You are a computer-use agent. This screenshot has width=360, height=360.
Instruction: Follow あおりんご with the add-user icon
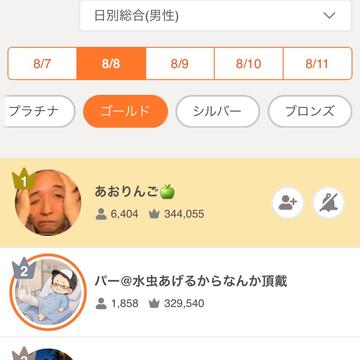(x=288, y=203)
